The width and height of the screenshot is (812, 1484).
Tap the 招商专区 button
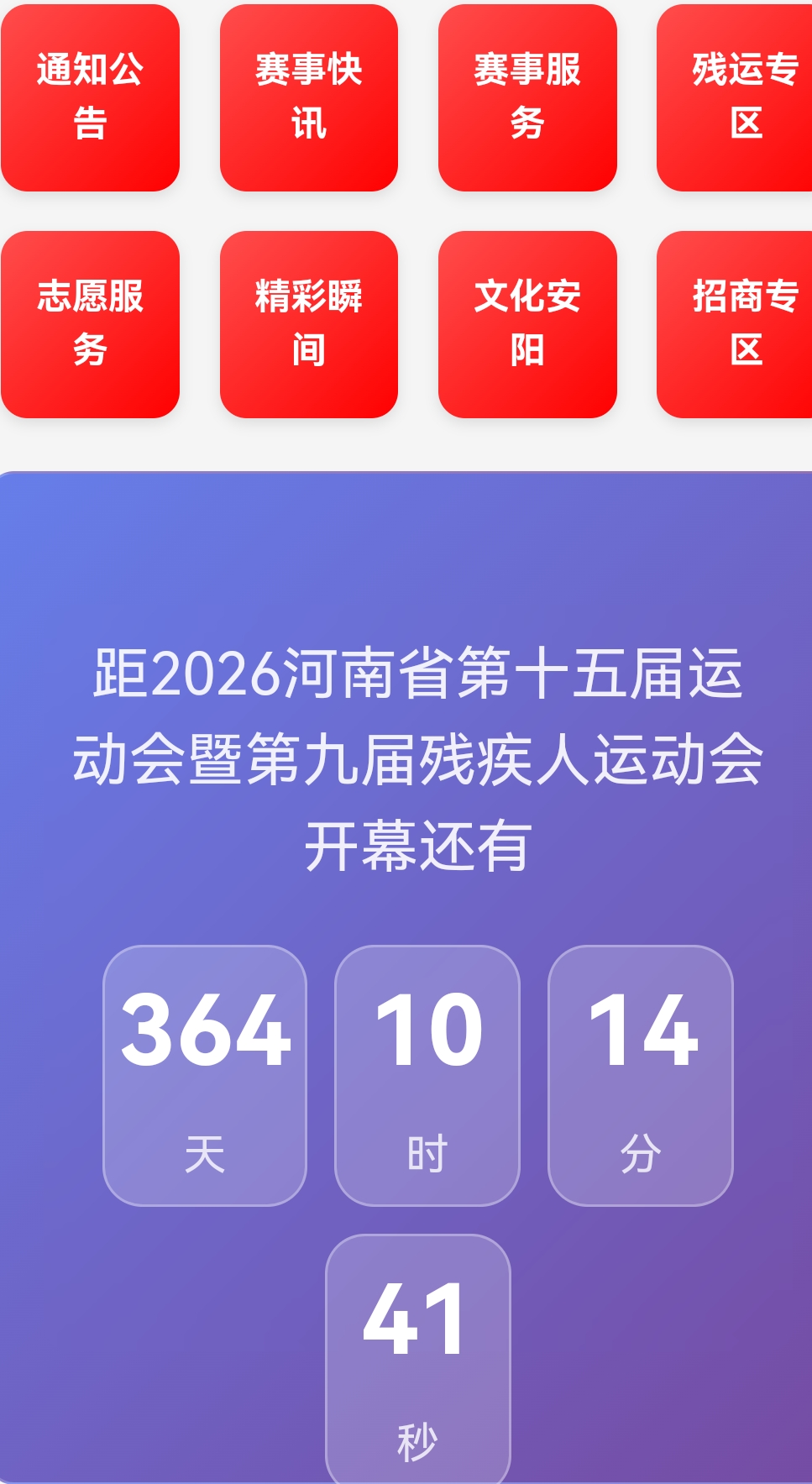(x=739, y=324)
